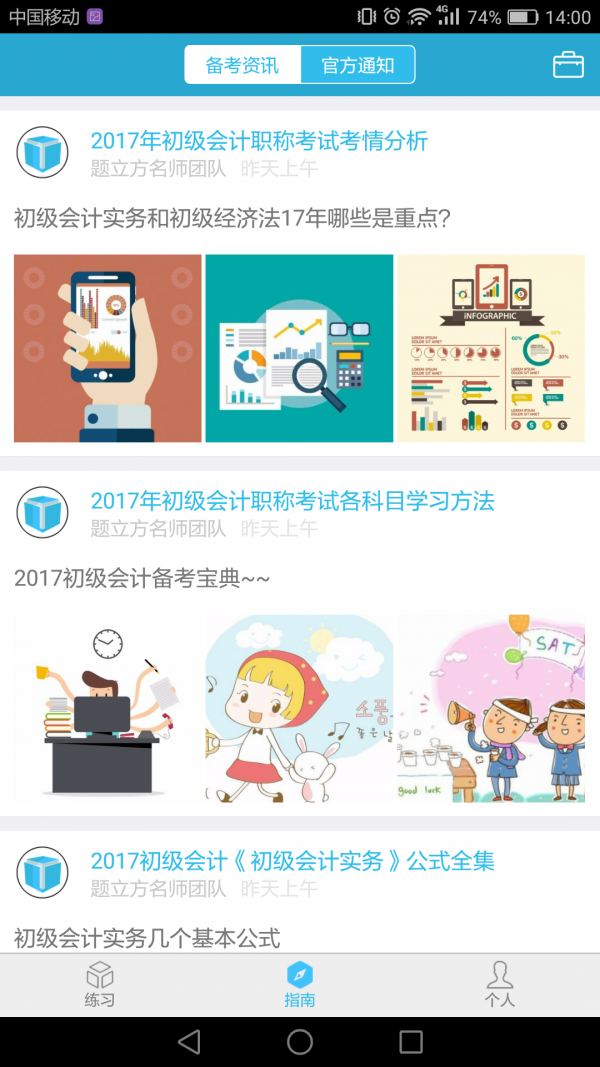Tap the system back button
The height and width of the screenshot is (1067, 600).
[188, 1042]
